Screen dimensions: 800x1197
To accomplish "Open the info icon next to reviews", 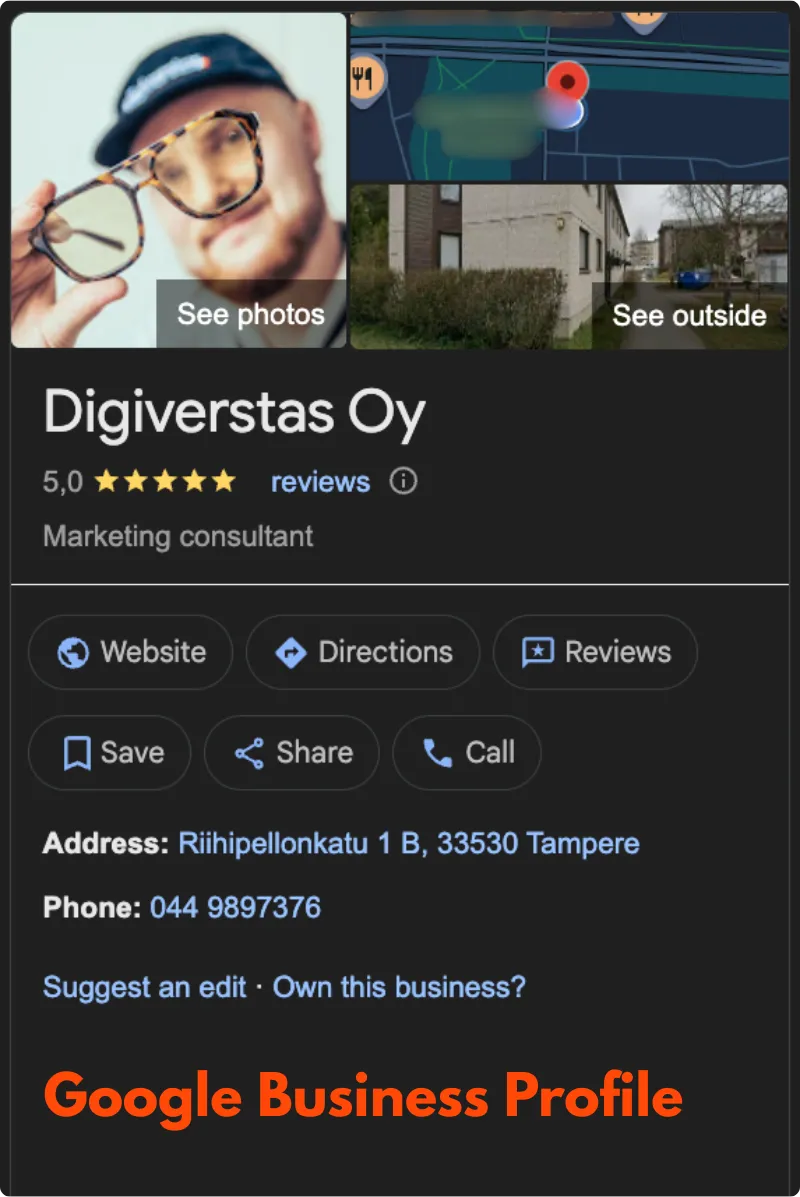I will click(402, 482).
